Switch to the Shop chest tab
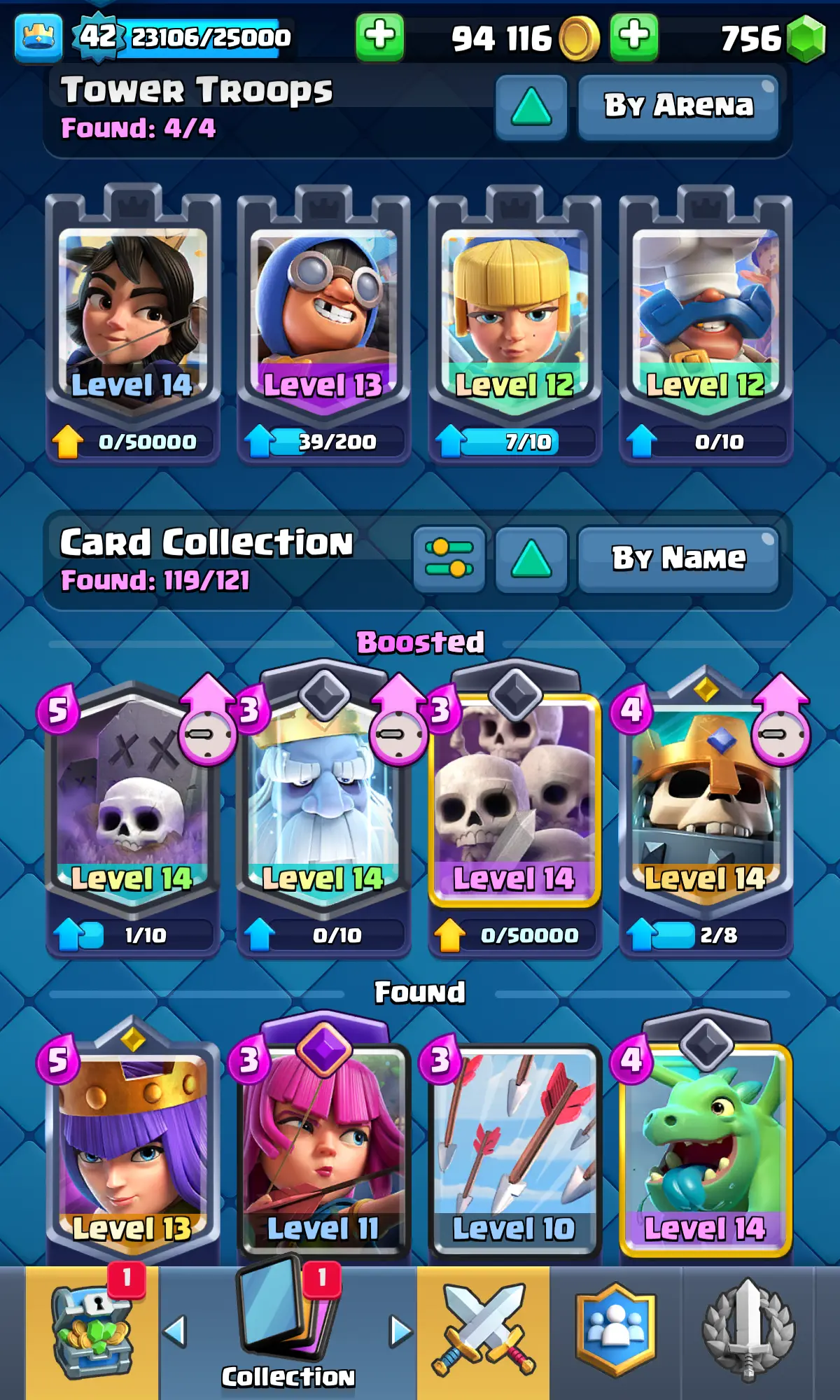This screenshot has width=840, height=1400. point(92,1333)
